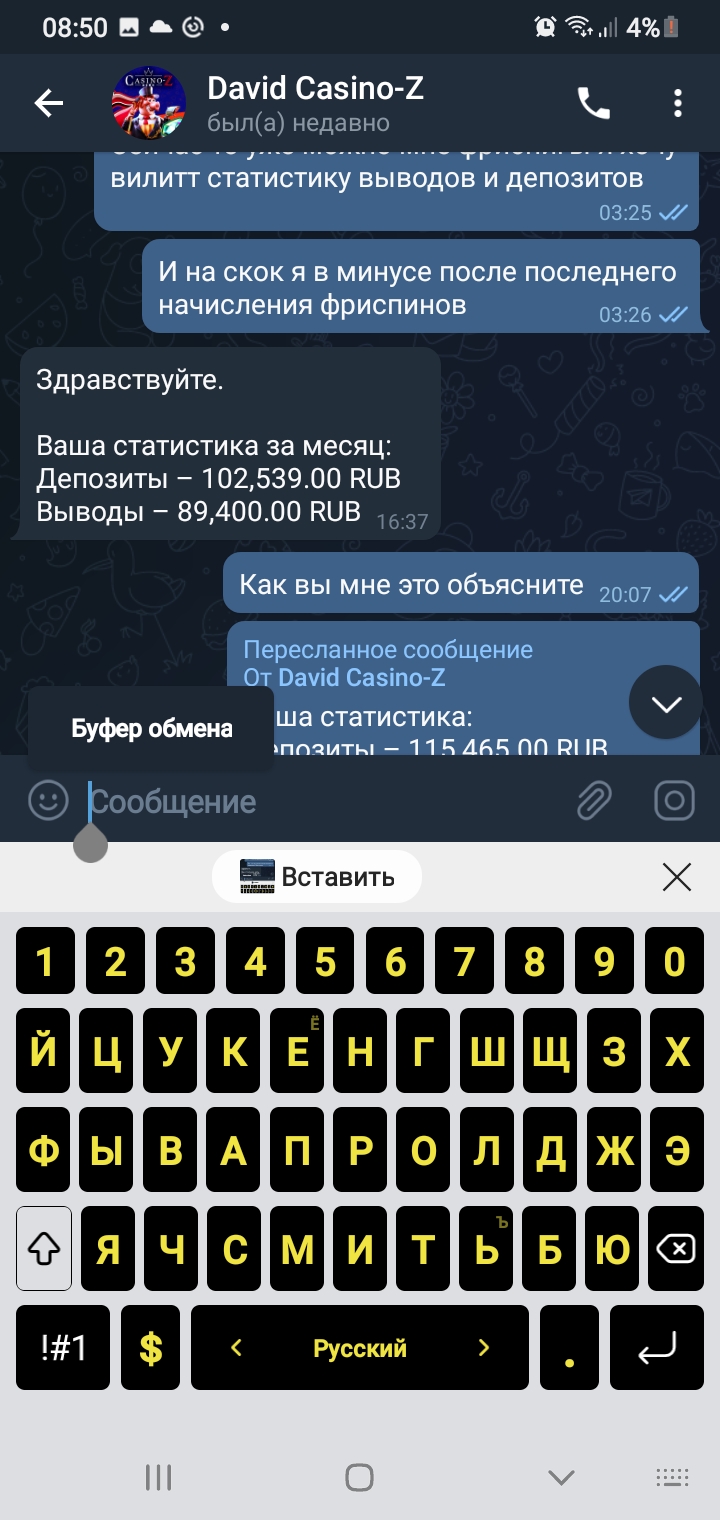Open the camera button in message bar
720x1520 pixels.
click(674, 801)
